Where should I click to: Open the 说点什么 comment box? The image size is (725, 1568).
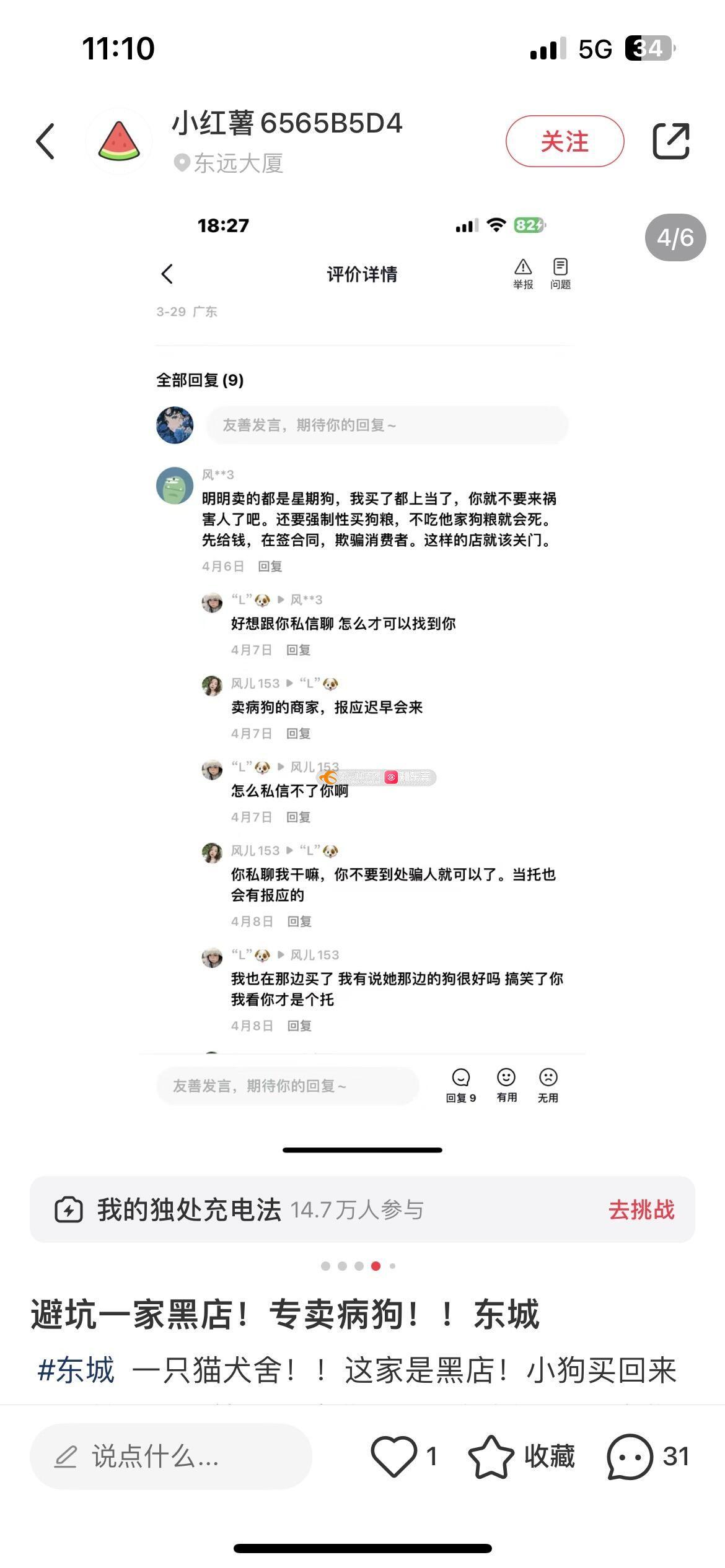(170, 1457)
